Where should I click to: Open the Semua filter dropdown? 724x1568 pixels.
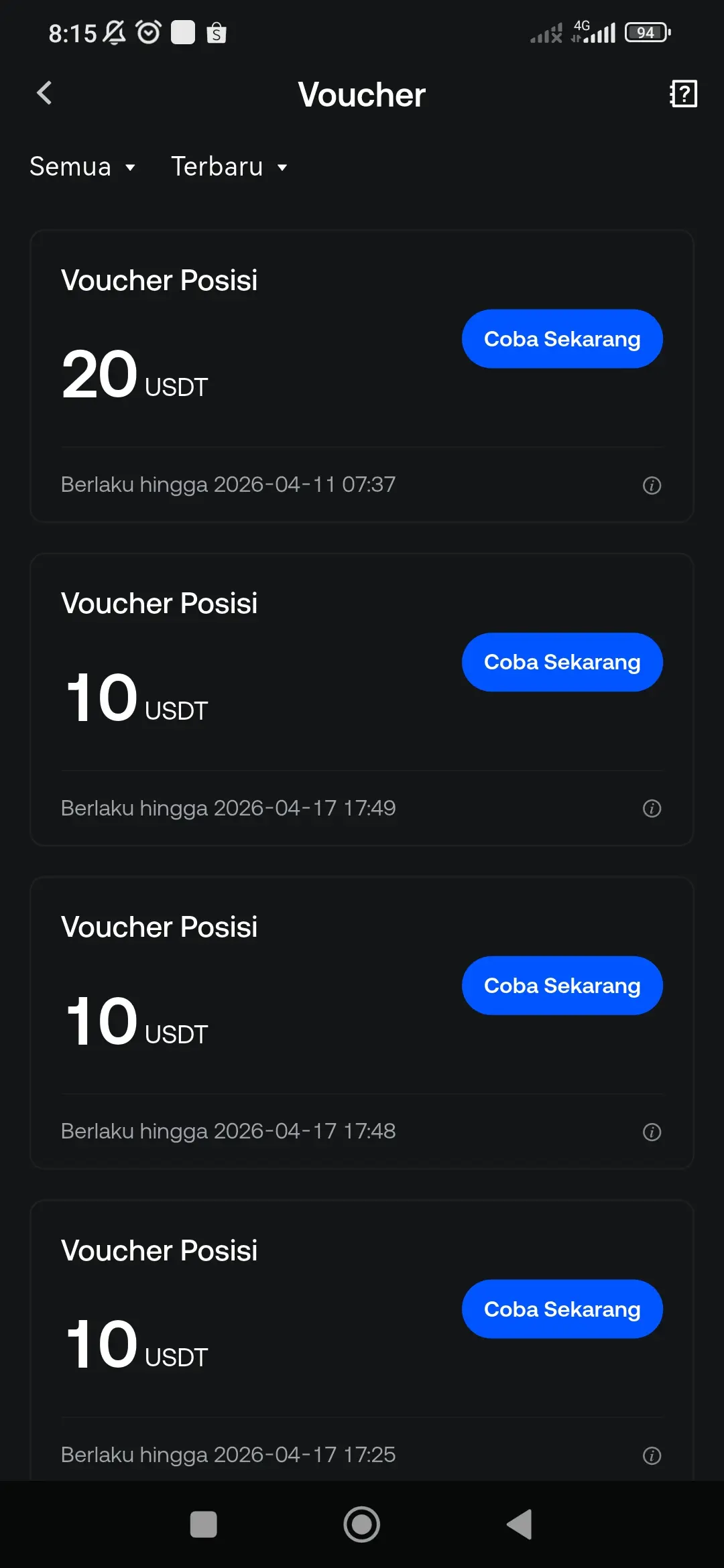pos(82,167)
